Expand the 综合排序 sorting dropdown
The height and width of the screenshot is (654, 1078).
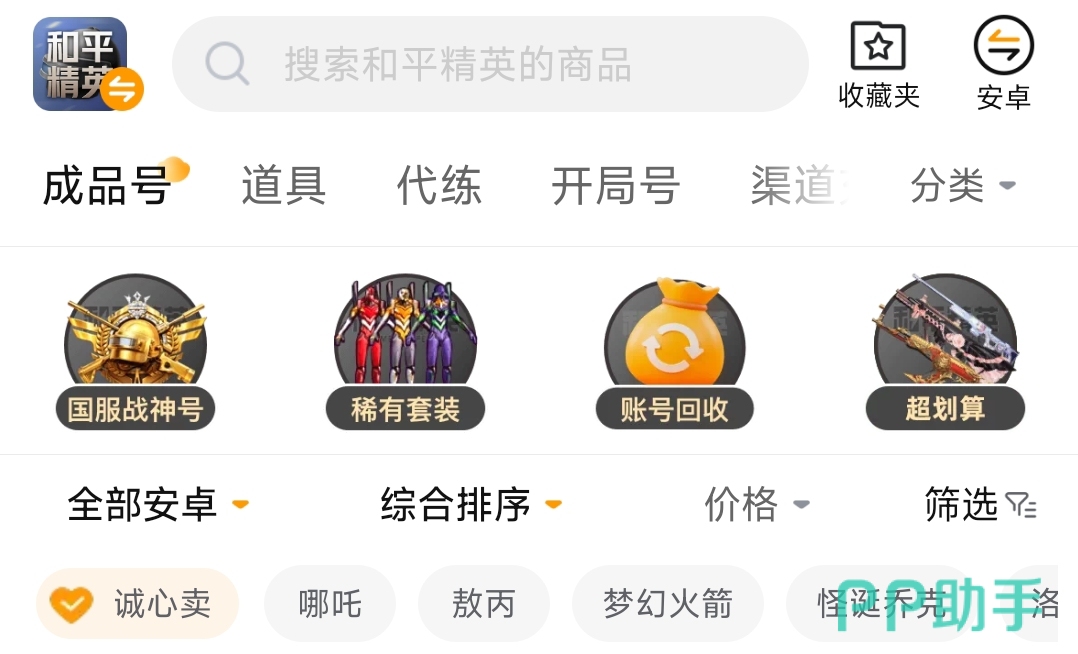point(470,505)
